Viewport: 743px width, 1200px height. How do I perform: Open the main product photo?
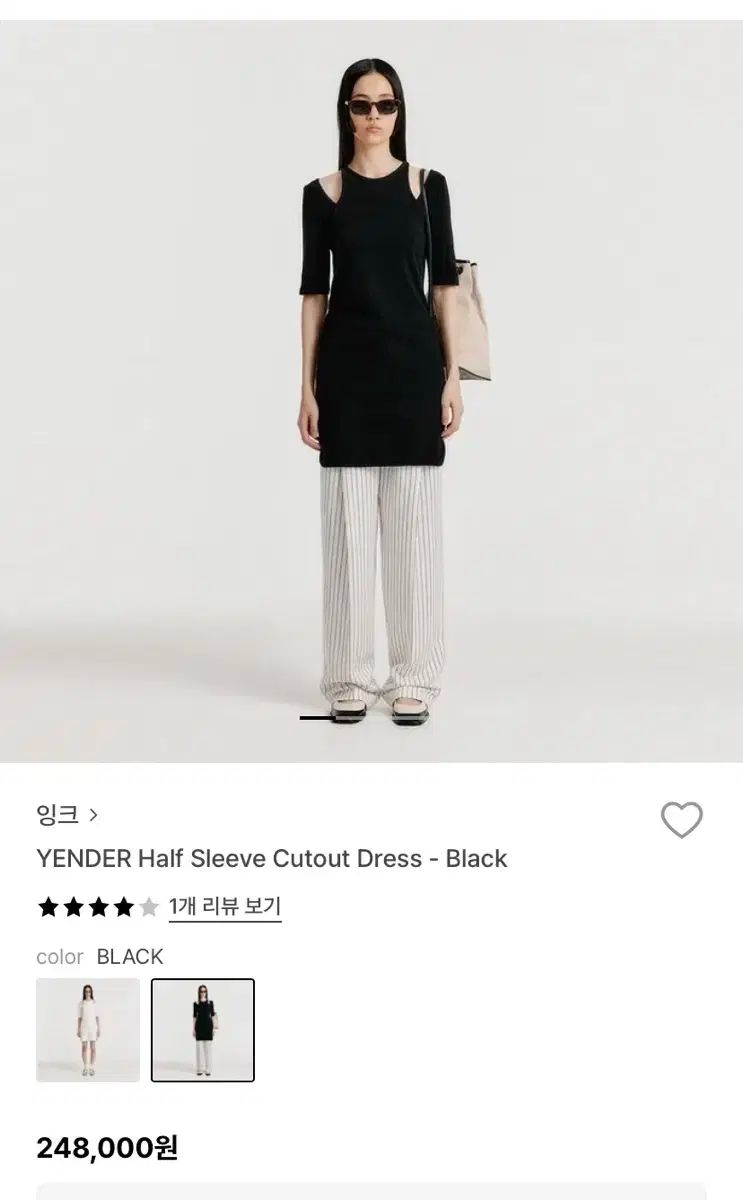372,390
